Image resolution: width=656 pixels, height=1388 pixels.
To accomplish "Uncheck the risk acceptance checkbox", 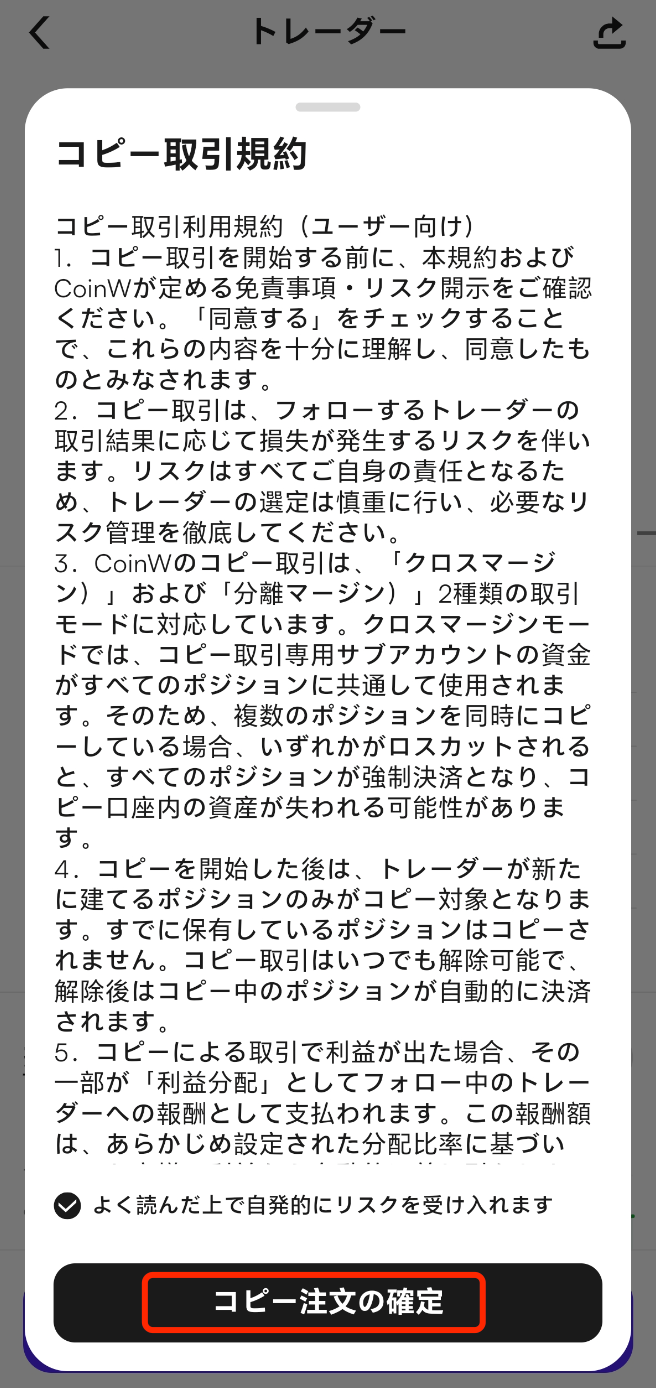I will coord(67,1205).
